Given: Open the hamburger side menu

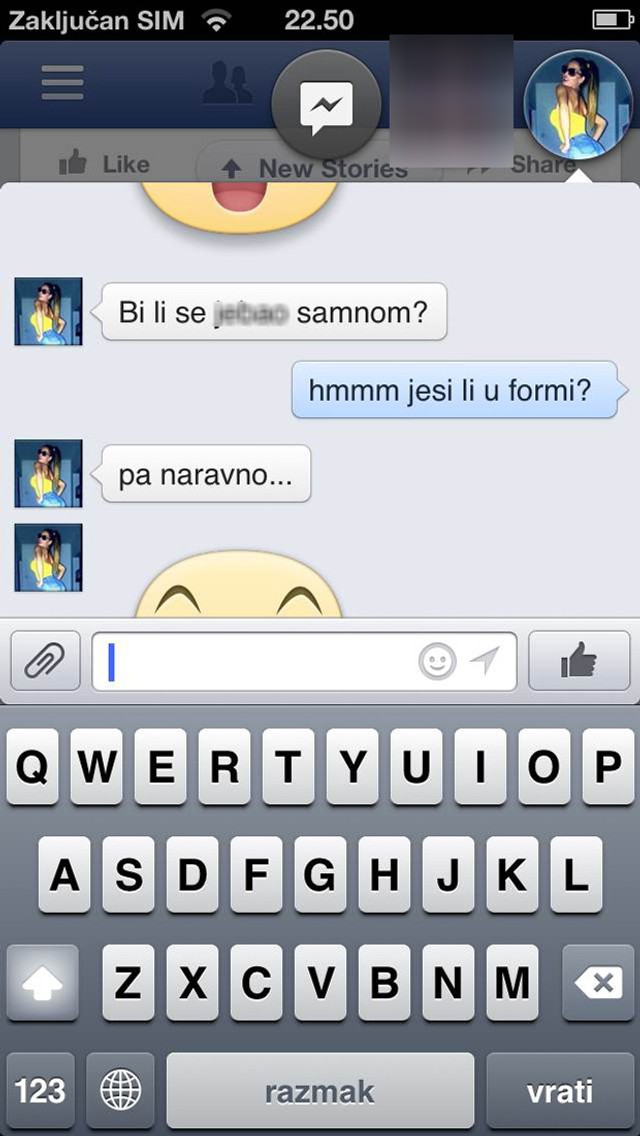Looking at the screenshot, I should [64, 82].
